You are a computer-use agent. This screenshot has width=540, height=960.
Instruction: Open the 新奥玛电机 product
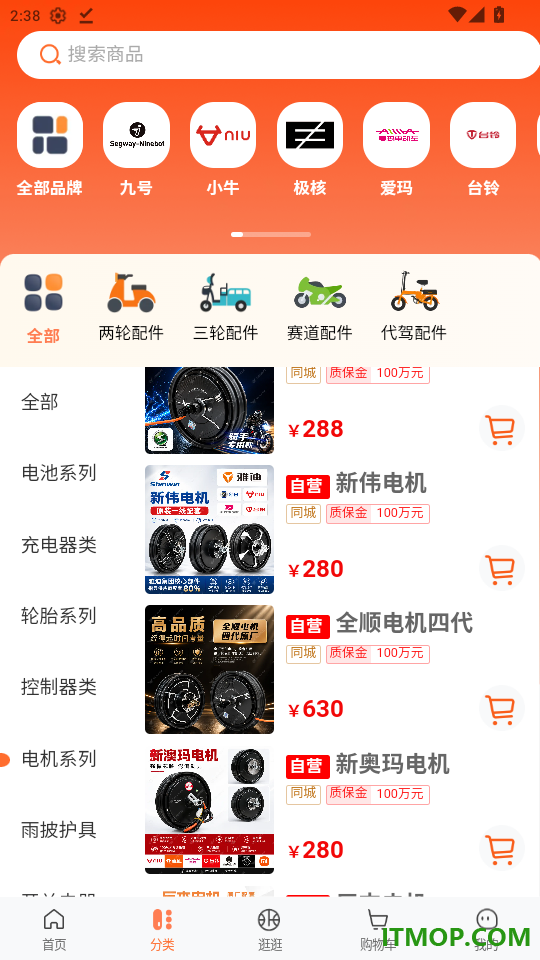click(x=336, y=810)
